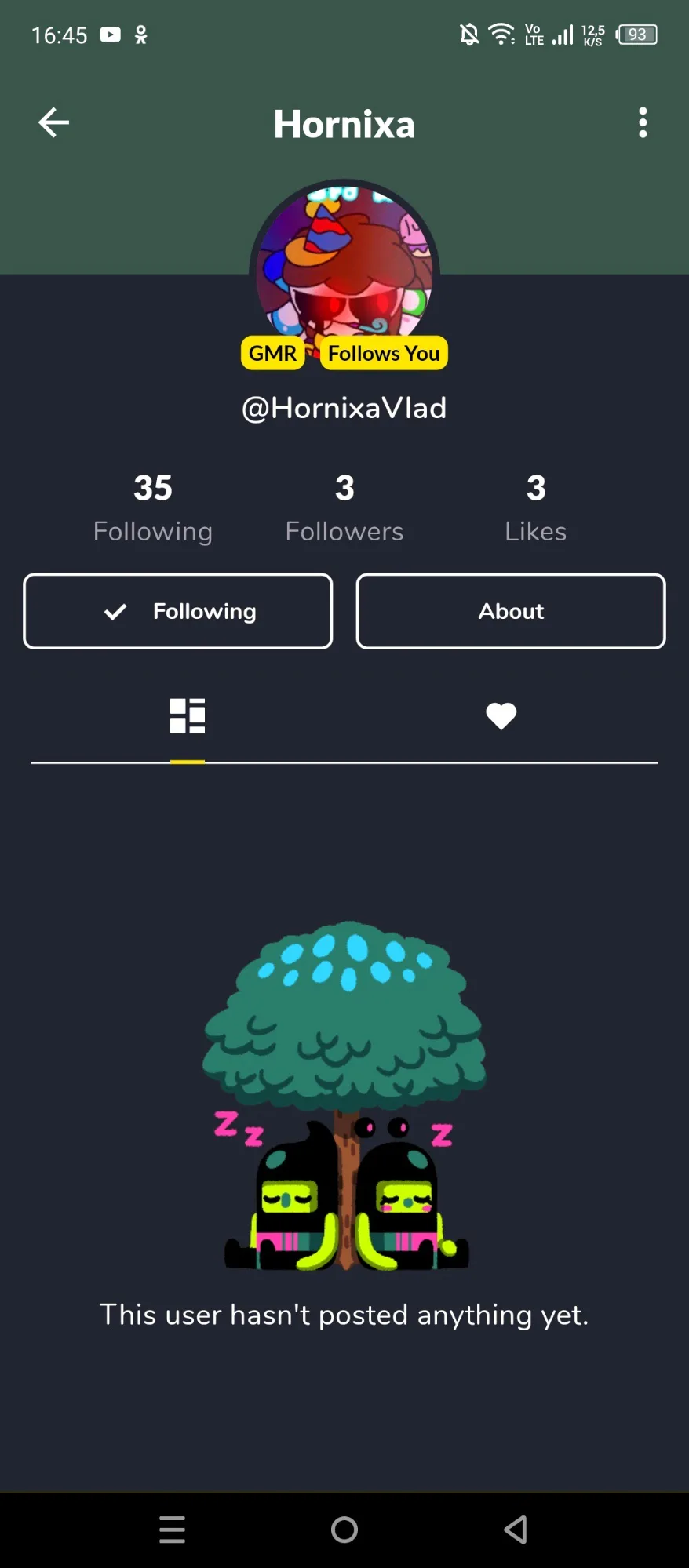View the 35 Following list
Image resolution: width=689 pixels, height=1568 pixels.
point(153,508)
